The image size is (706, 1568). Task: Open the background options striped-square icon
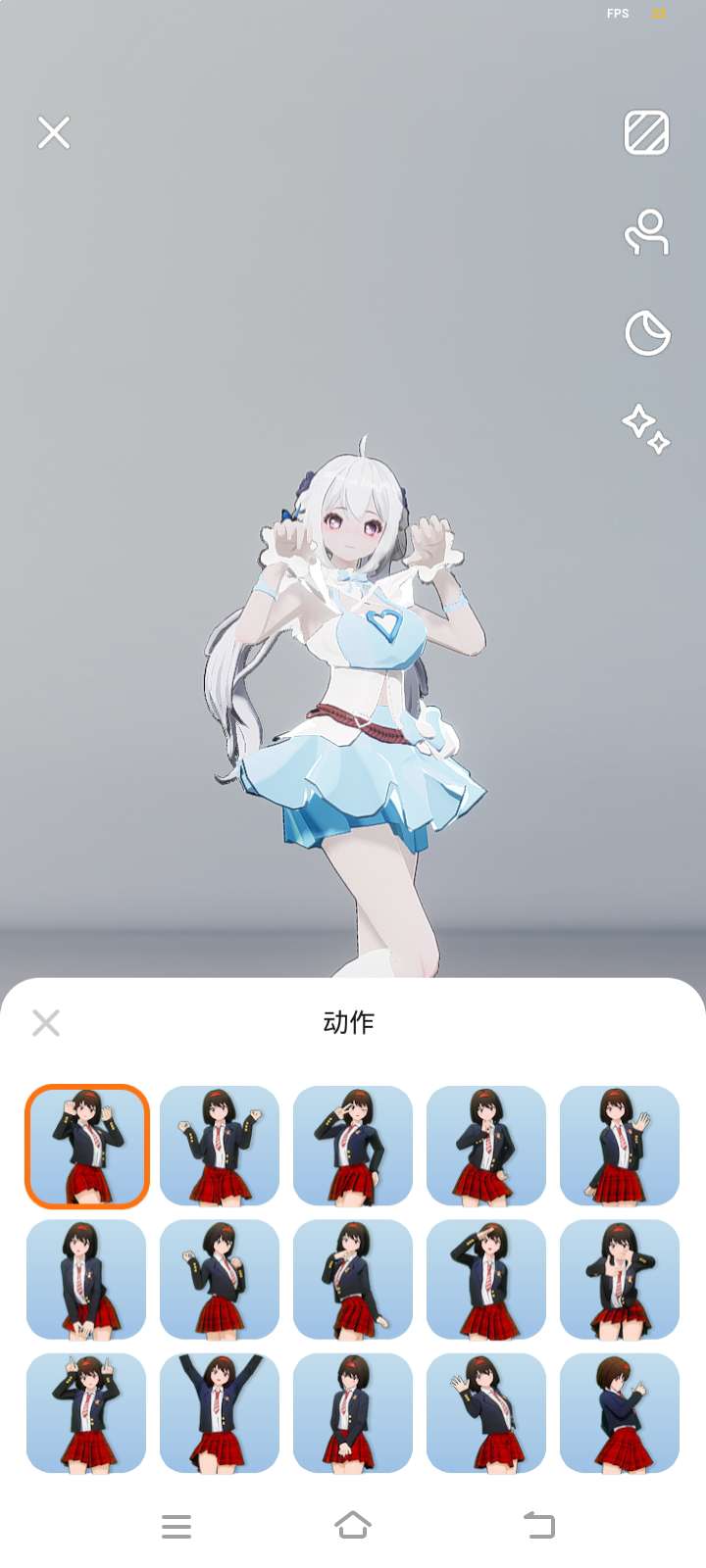(646, 132)
